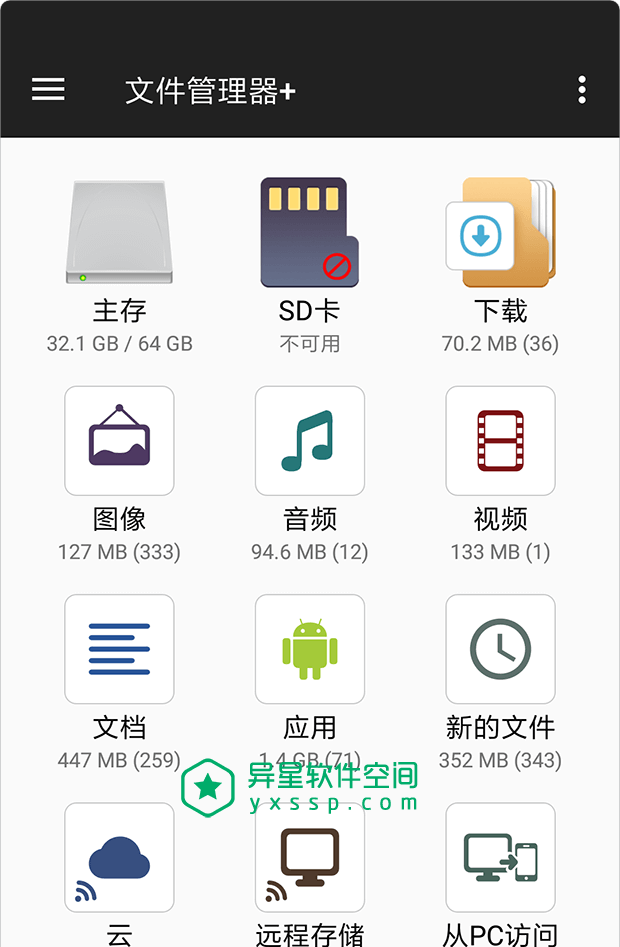Open 主存 main storage
This screenshot has height=947, width=620.
(119, 233)
